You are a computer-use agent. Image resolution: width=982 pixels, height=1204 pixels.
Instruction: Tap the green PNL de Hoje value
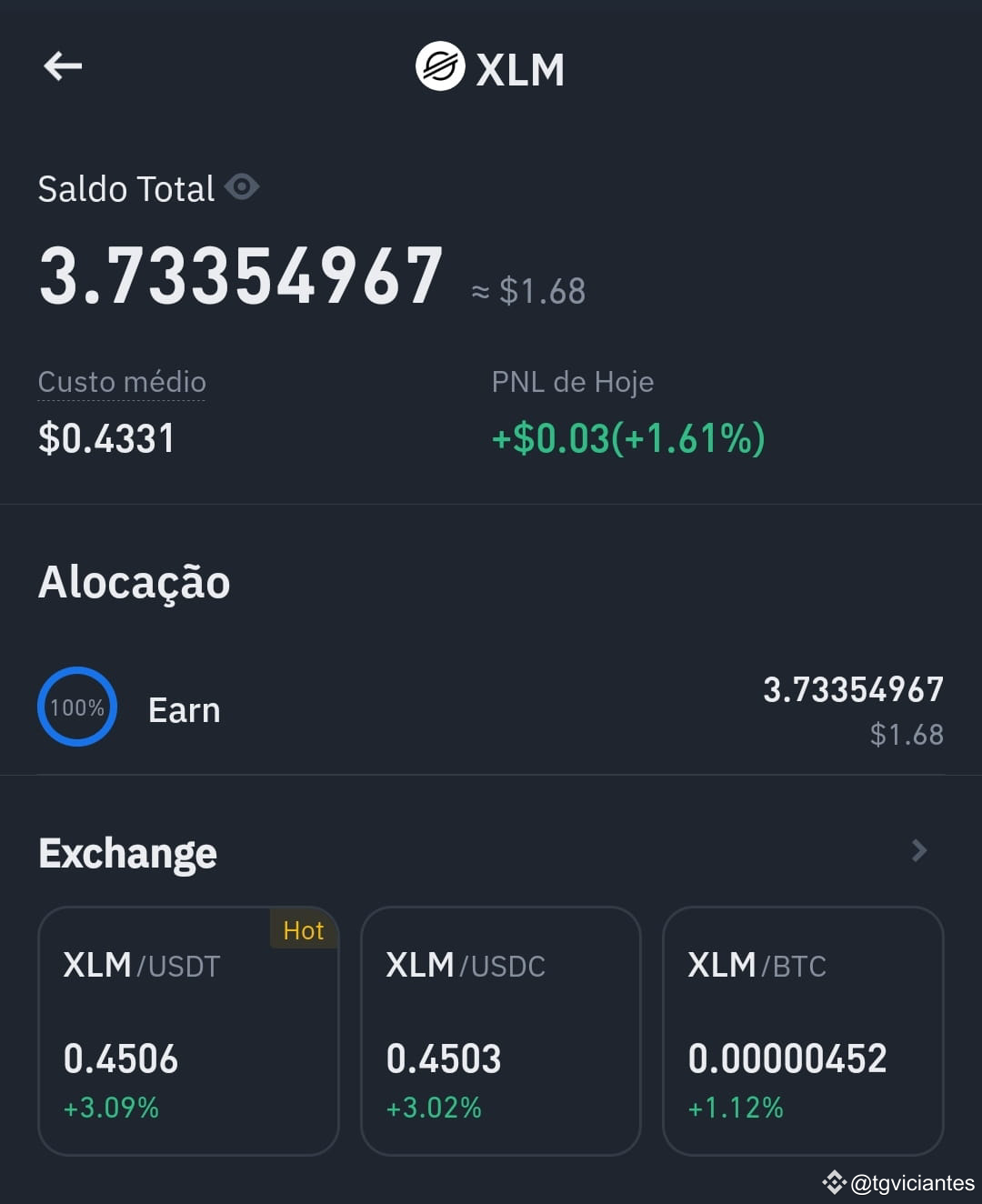[x=627, y=438]
